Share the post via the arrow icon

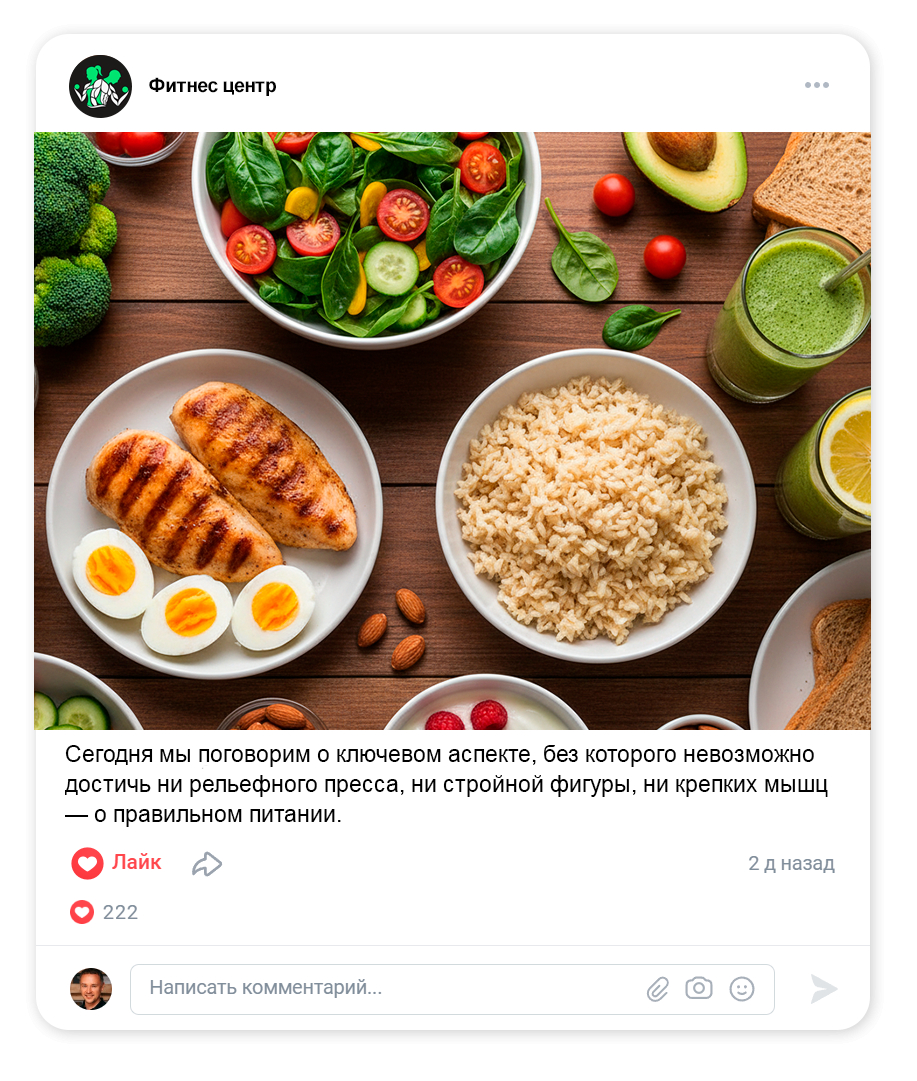coord(207,864)
